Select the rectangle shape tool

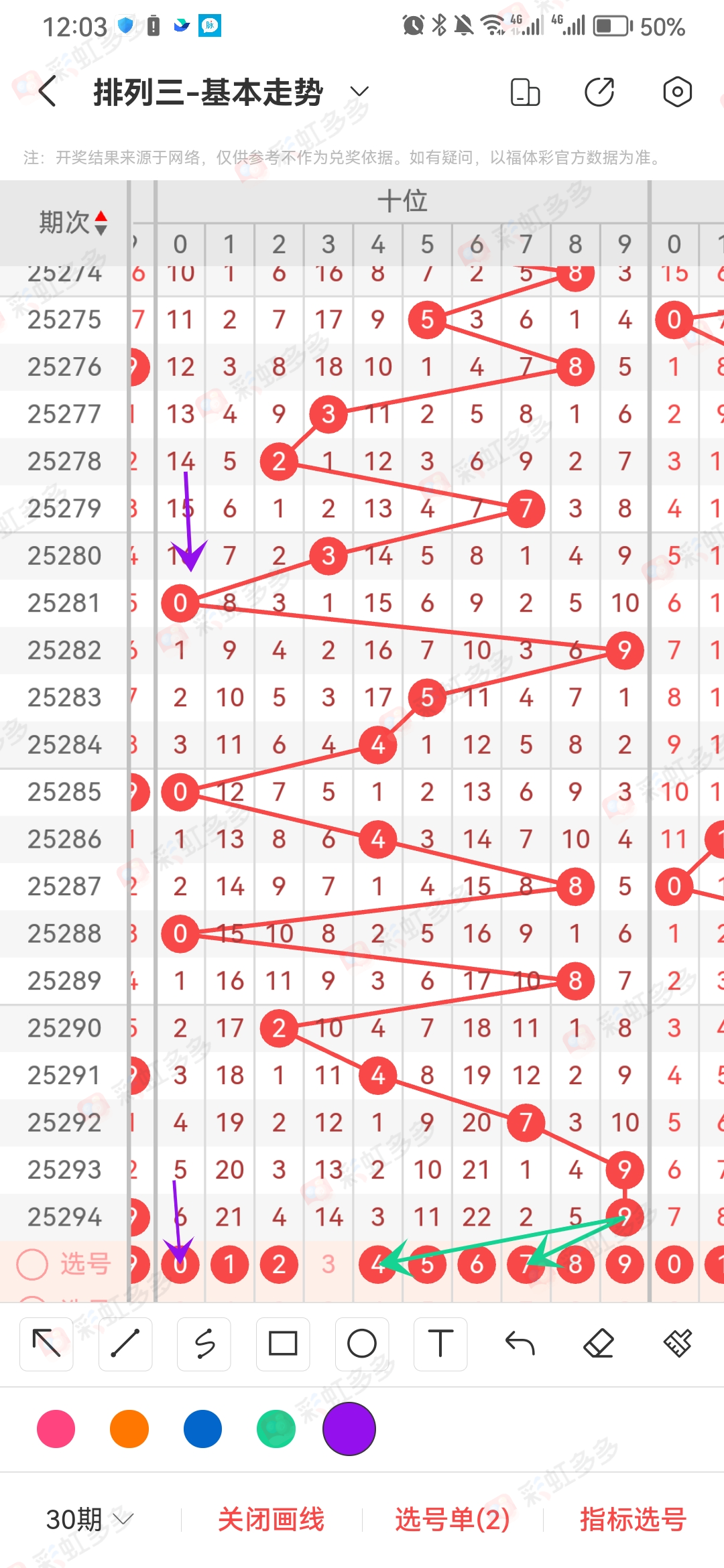283,1344
